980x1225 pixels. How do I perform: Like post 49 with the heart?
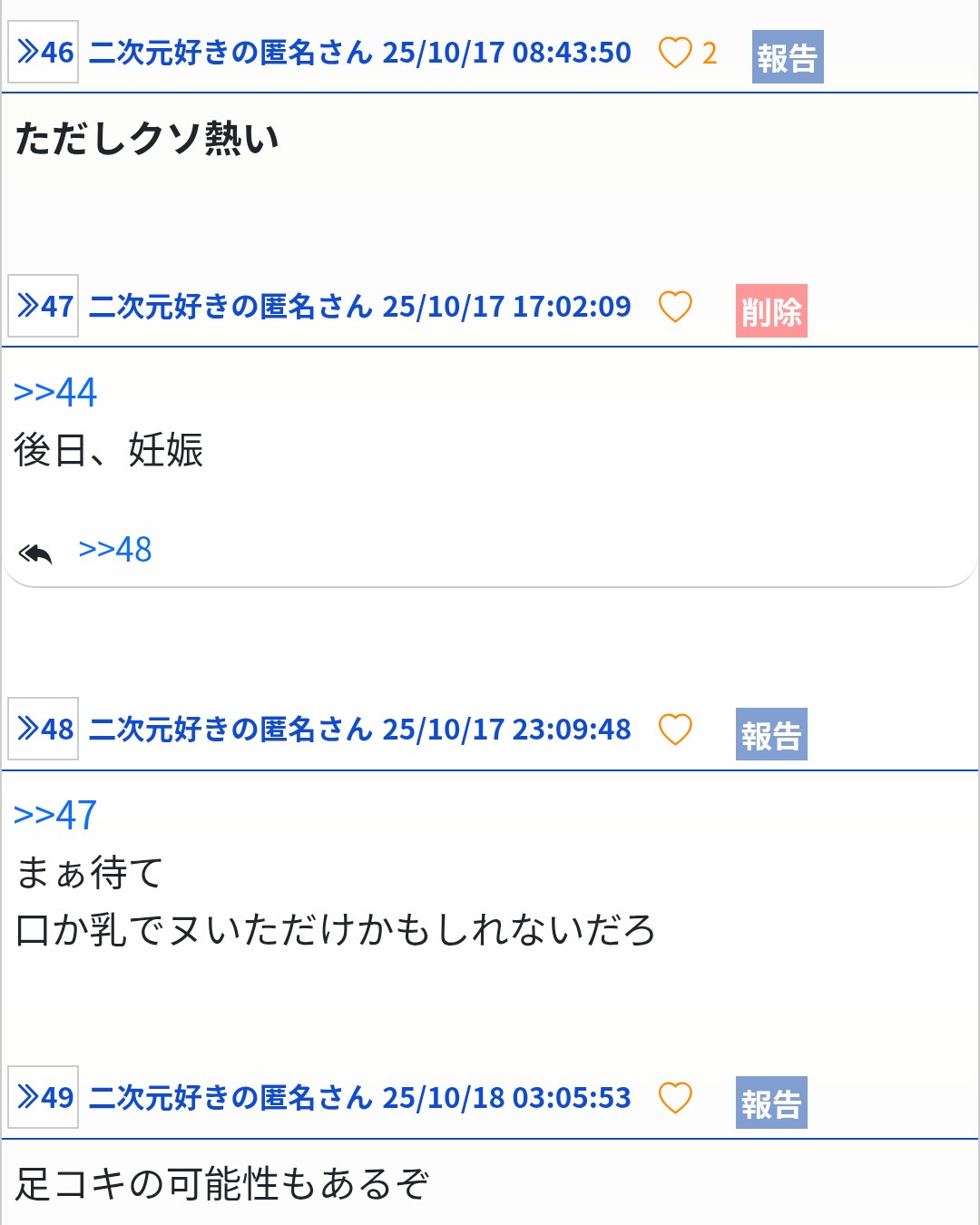675,1098
